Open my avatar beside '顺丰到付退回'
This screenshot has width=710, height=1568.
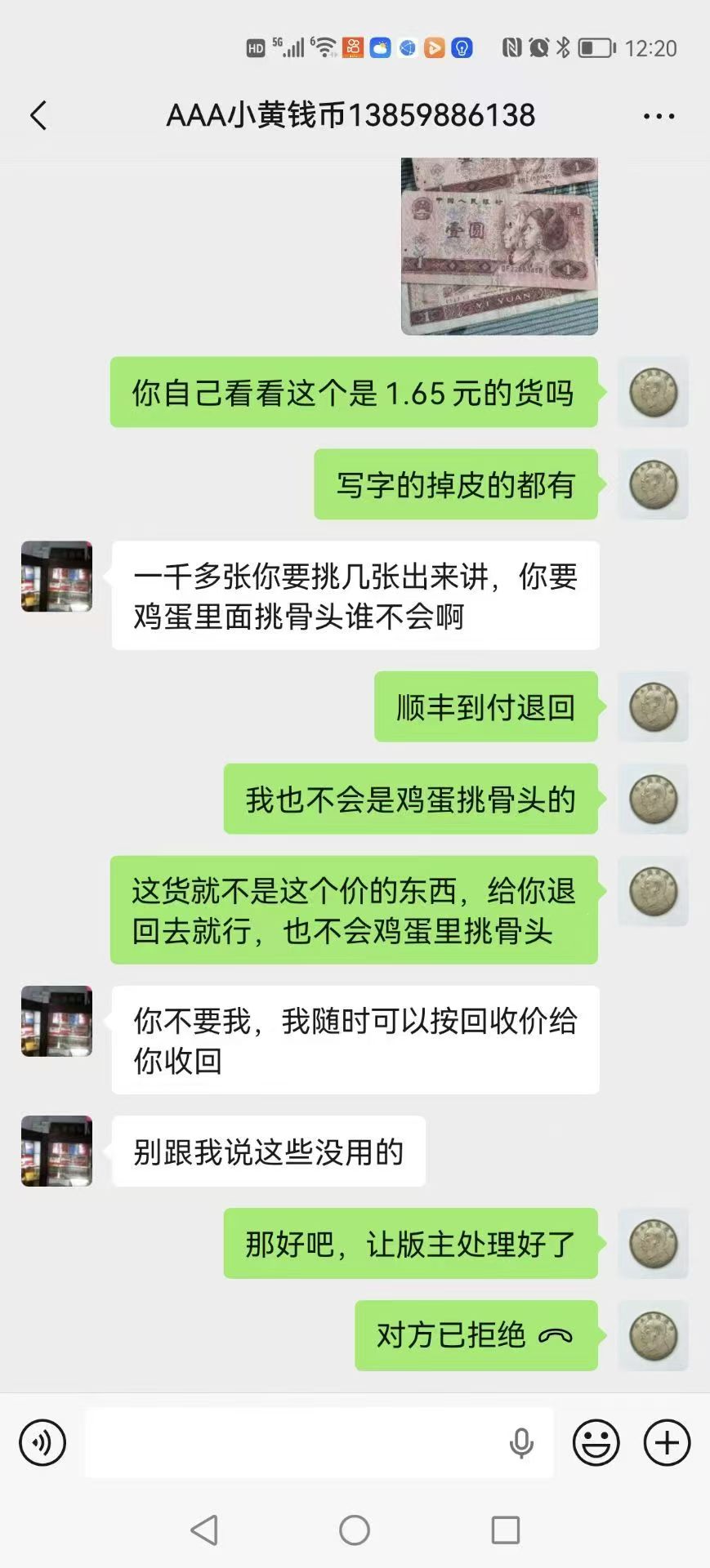653,707
